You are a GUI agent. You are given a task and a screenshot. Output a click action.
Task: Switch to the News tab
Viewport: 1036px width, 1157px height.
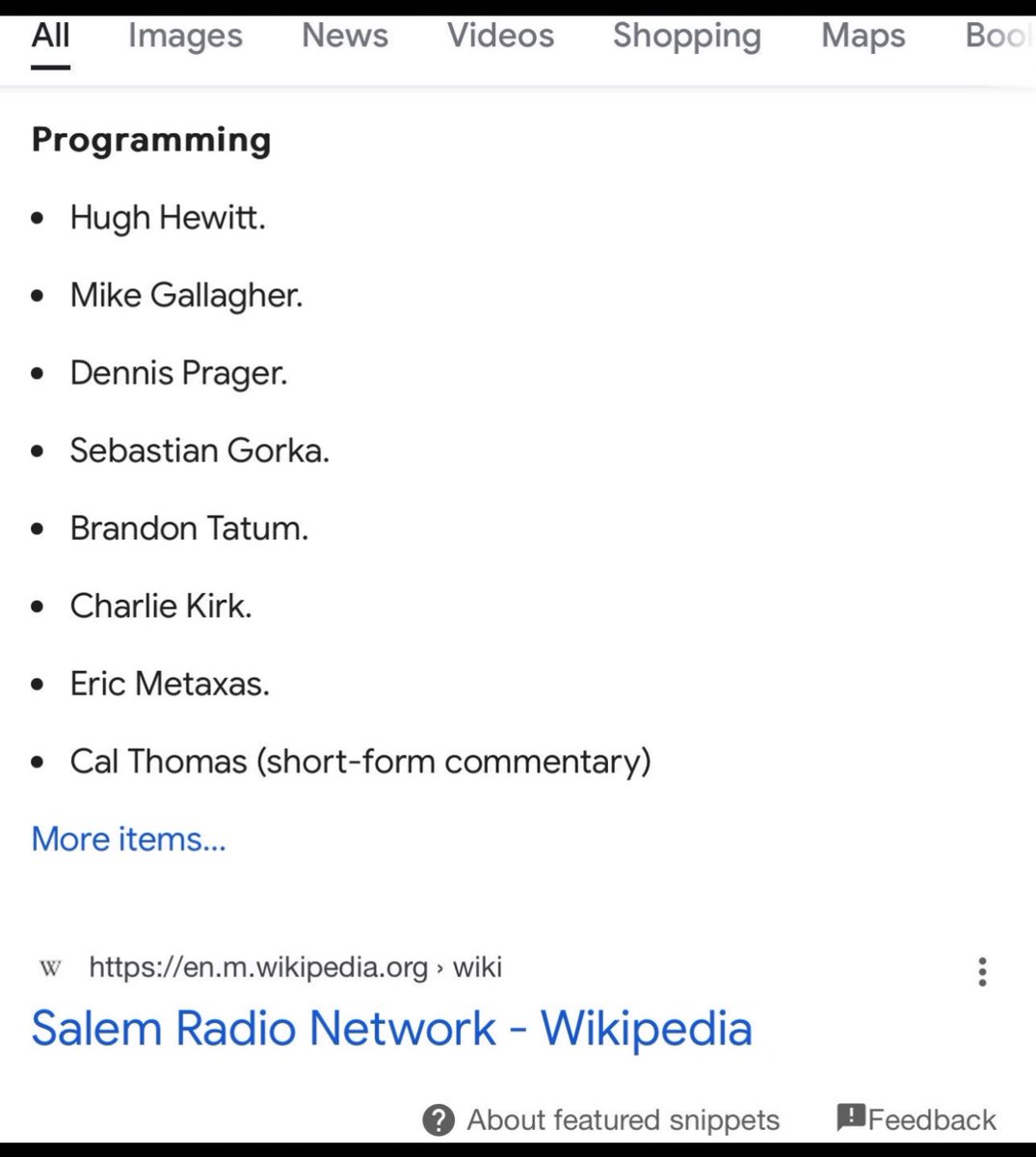click(x=345, y=37)
